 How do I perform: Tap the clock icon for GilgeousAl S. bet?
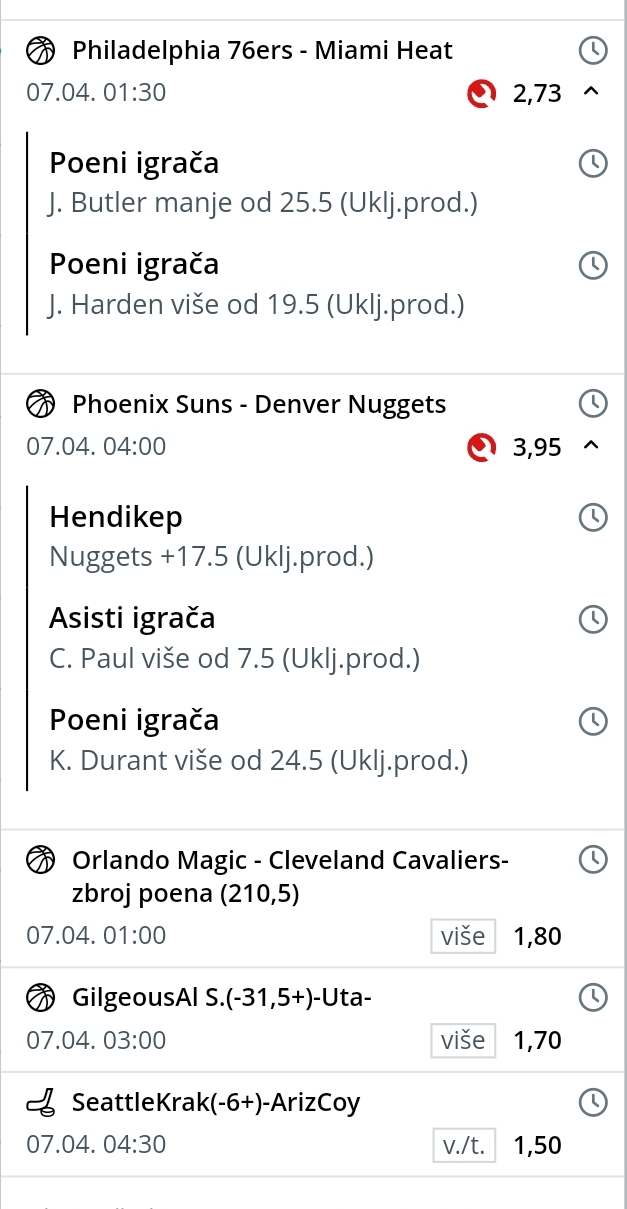click(594, 997)
